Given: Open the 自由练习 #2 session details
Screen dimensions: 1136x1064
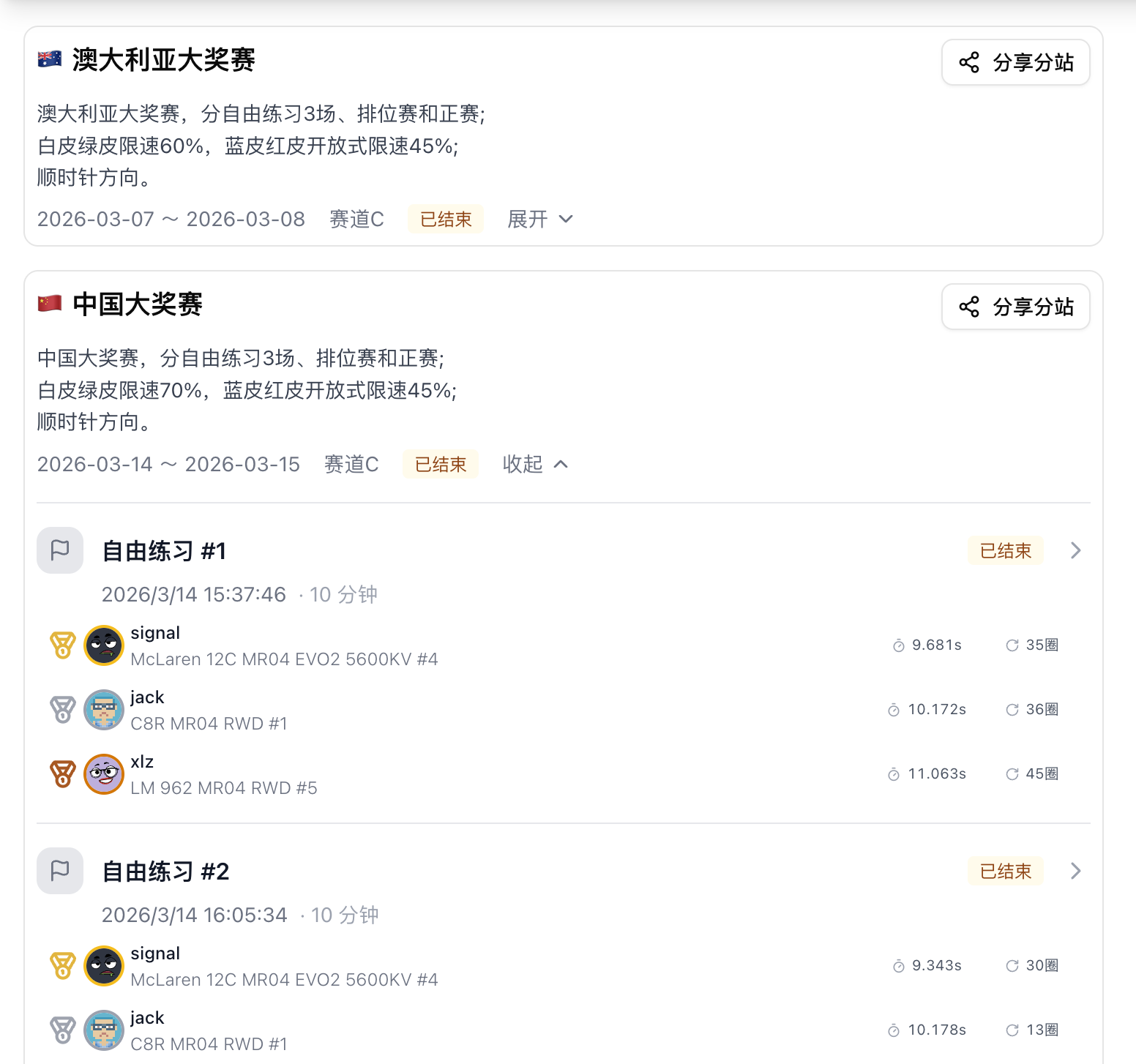Looking at the screenshot, I should click(x=1075, y=872).
